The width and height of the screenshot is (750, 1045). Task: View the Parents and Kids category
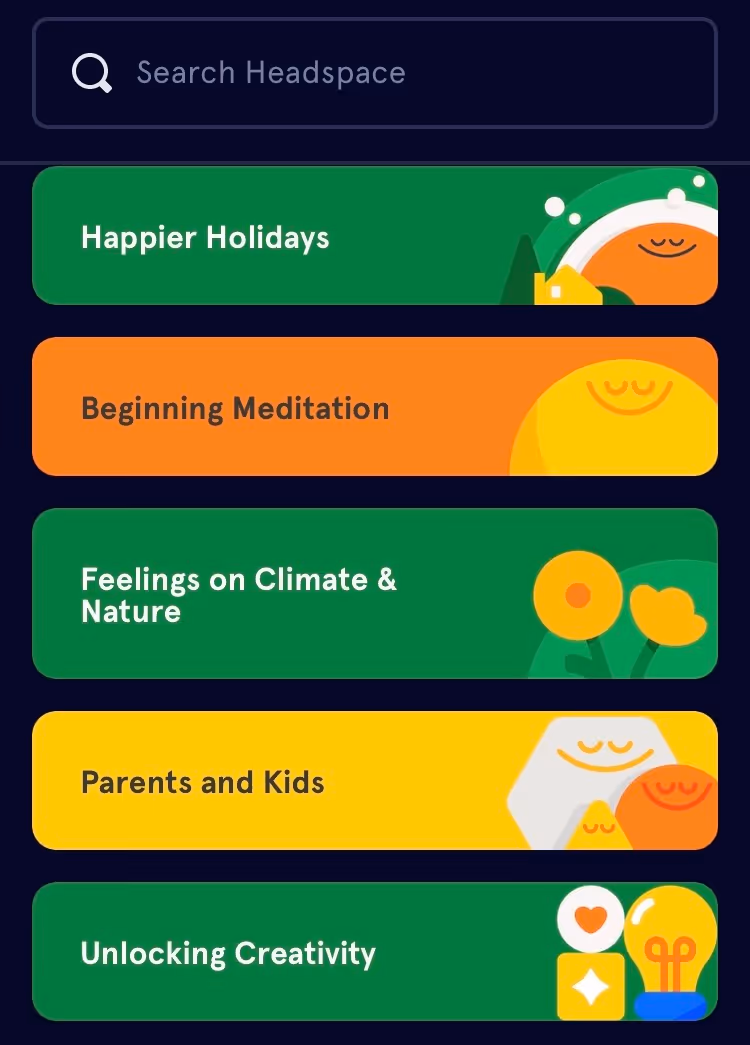374,781
